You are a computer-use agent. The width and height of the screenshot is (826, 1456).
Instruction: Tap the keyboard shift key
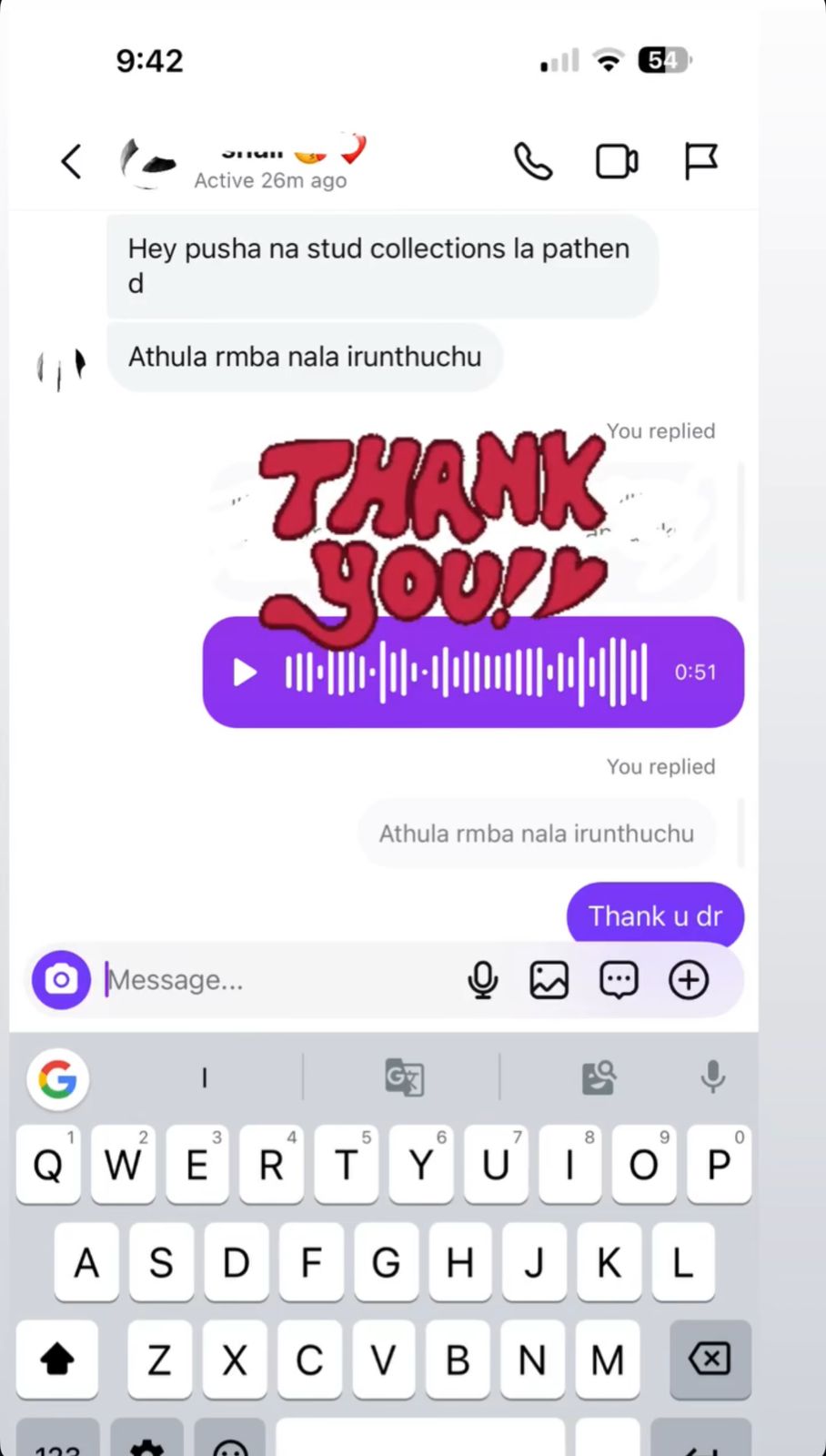tap(56, 1360)
